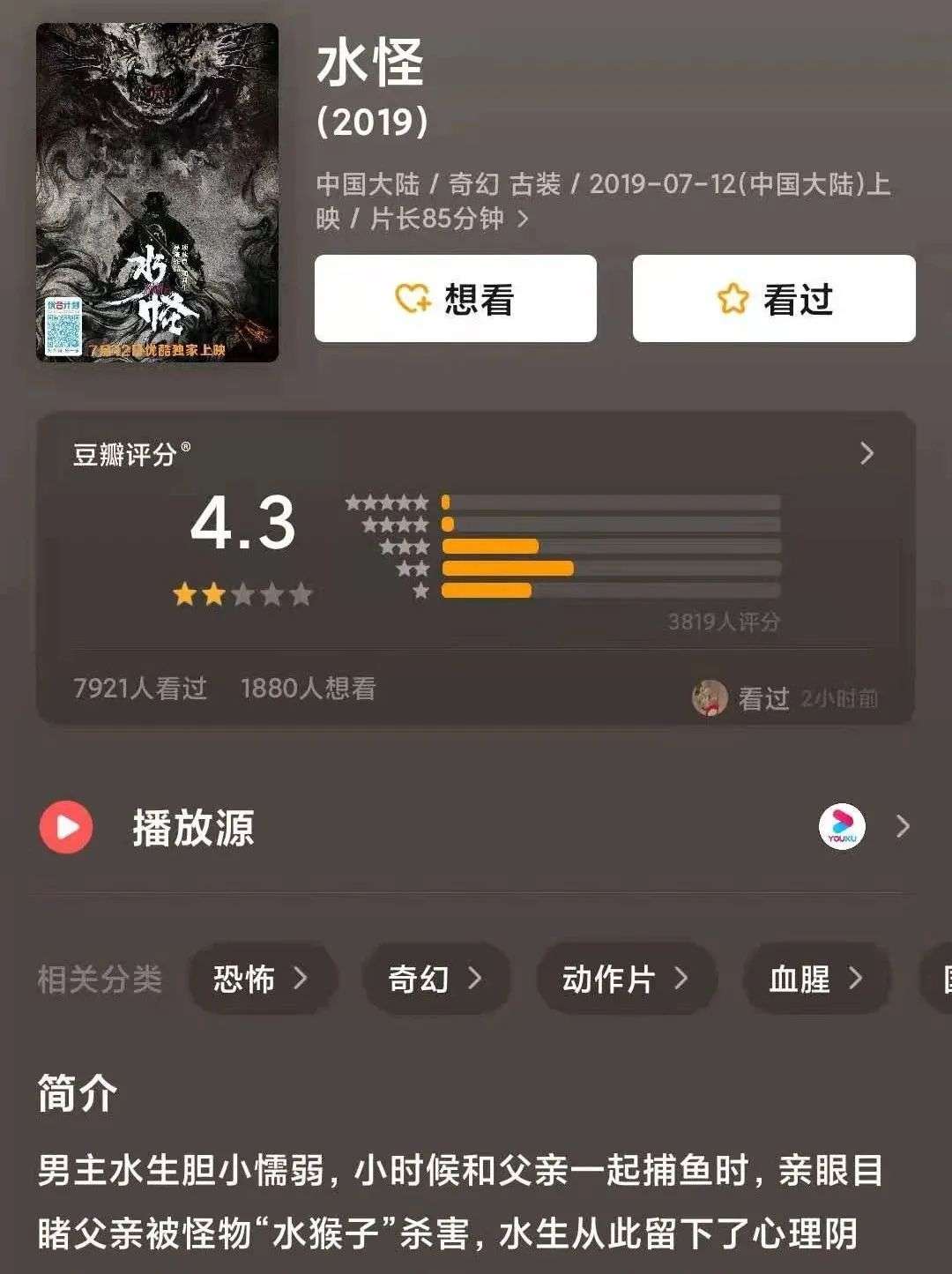Expand movie details after 片长85分钟
Image resolution: width=952 pixels, height=1274 pixels.
coord(523,218)
